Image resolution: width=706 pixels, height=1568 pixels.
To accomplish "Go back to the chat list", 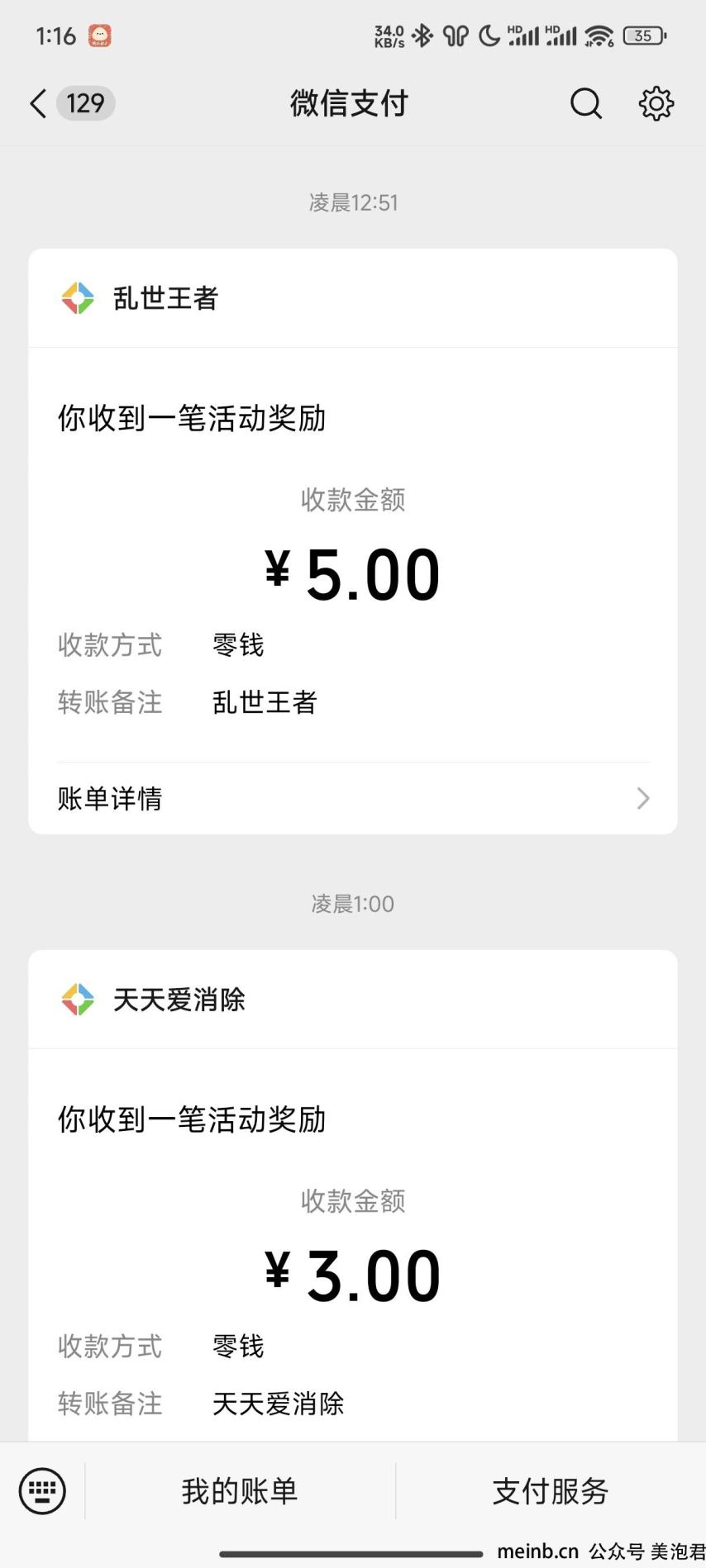I will [x=38, y=104].
